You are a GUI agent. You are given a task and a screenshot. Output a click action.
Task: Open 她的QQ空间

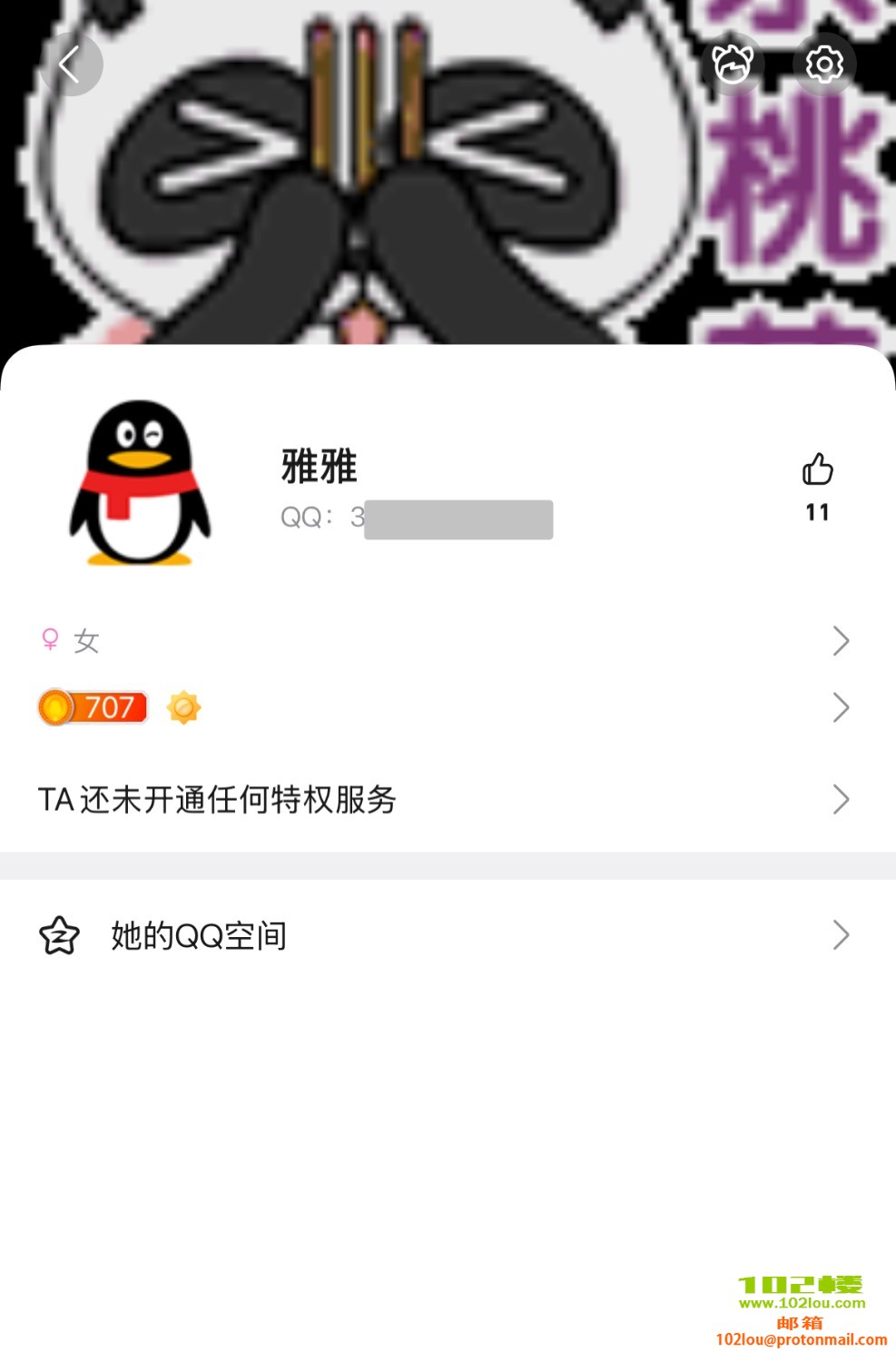pyautogui.click(x=445, y=935)
